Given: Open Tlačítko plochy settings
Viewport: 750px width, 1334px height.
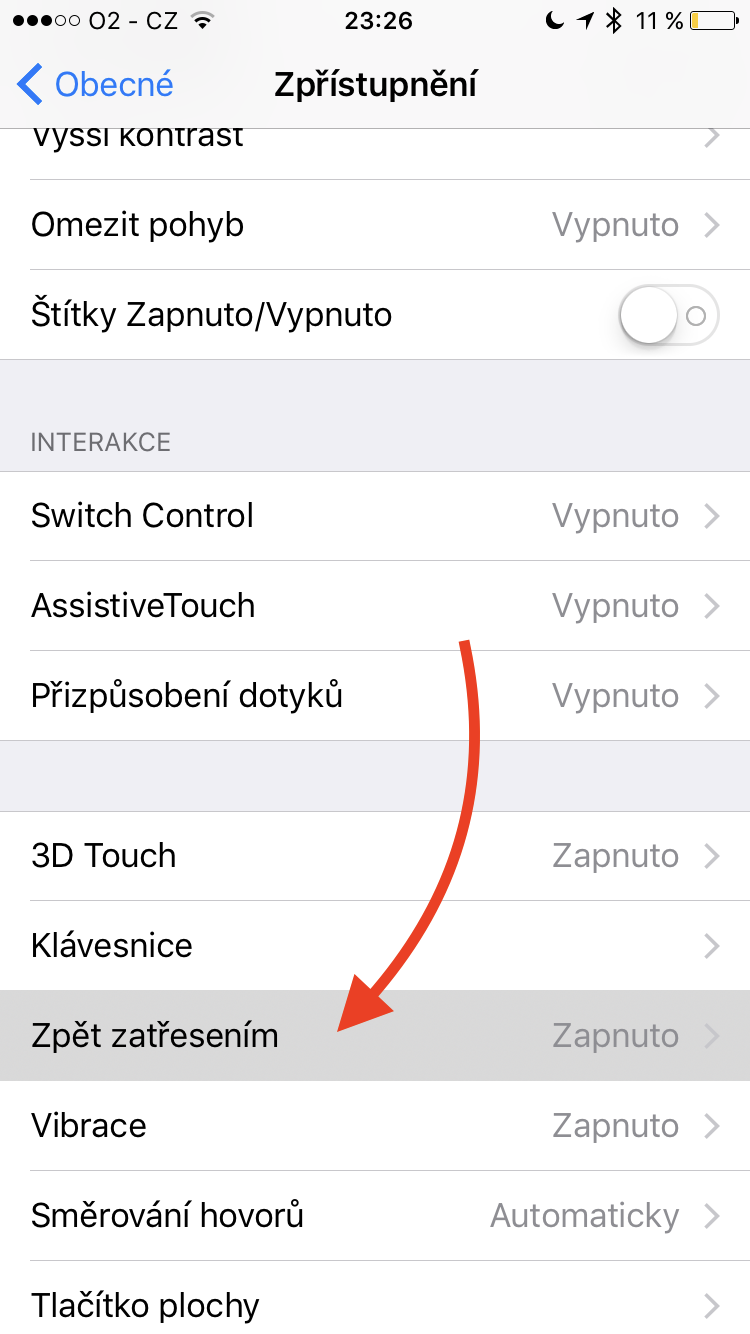Looking at the screenshot, I should 375,1304.
